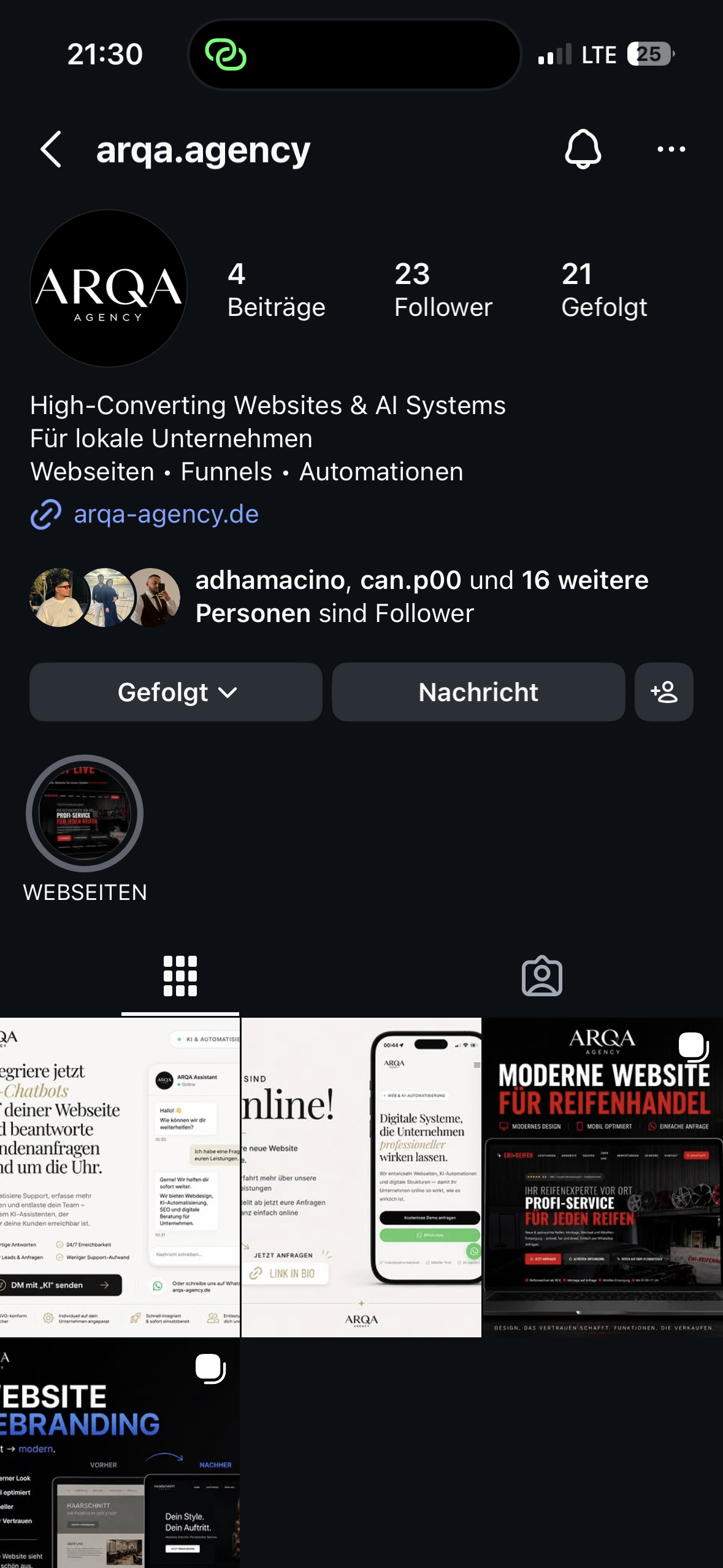Open the WEBSEITEN story highlight
This screenshot has height=1568, width=723.
click(x=85, y=828)
